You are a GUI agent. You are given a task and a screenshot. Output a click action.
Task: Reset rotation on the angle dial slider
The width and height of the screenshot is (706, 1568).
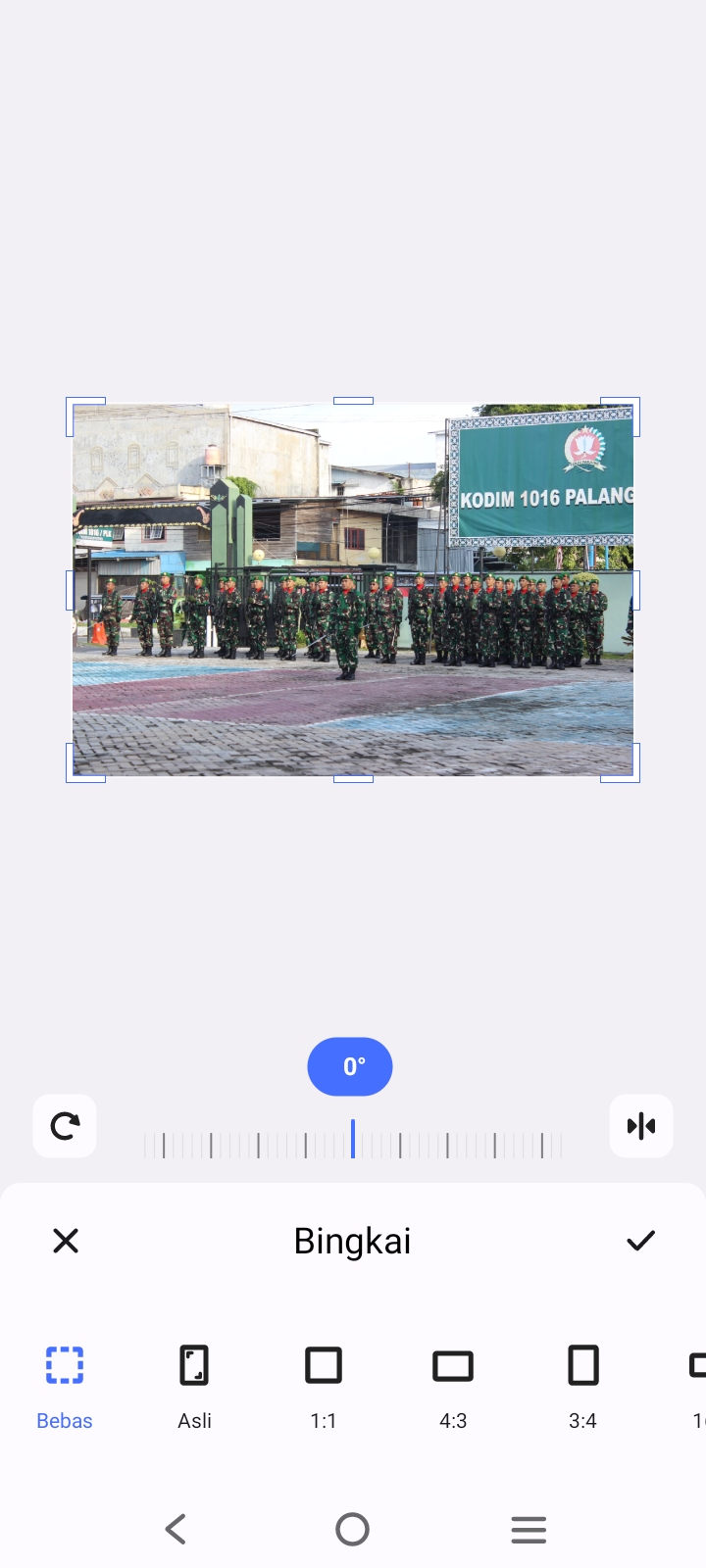[353, 1139]
